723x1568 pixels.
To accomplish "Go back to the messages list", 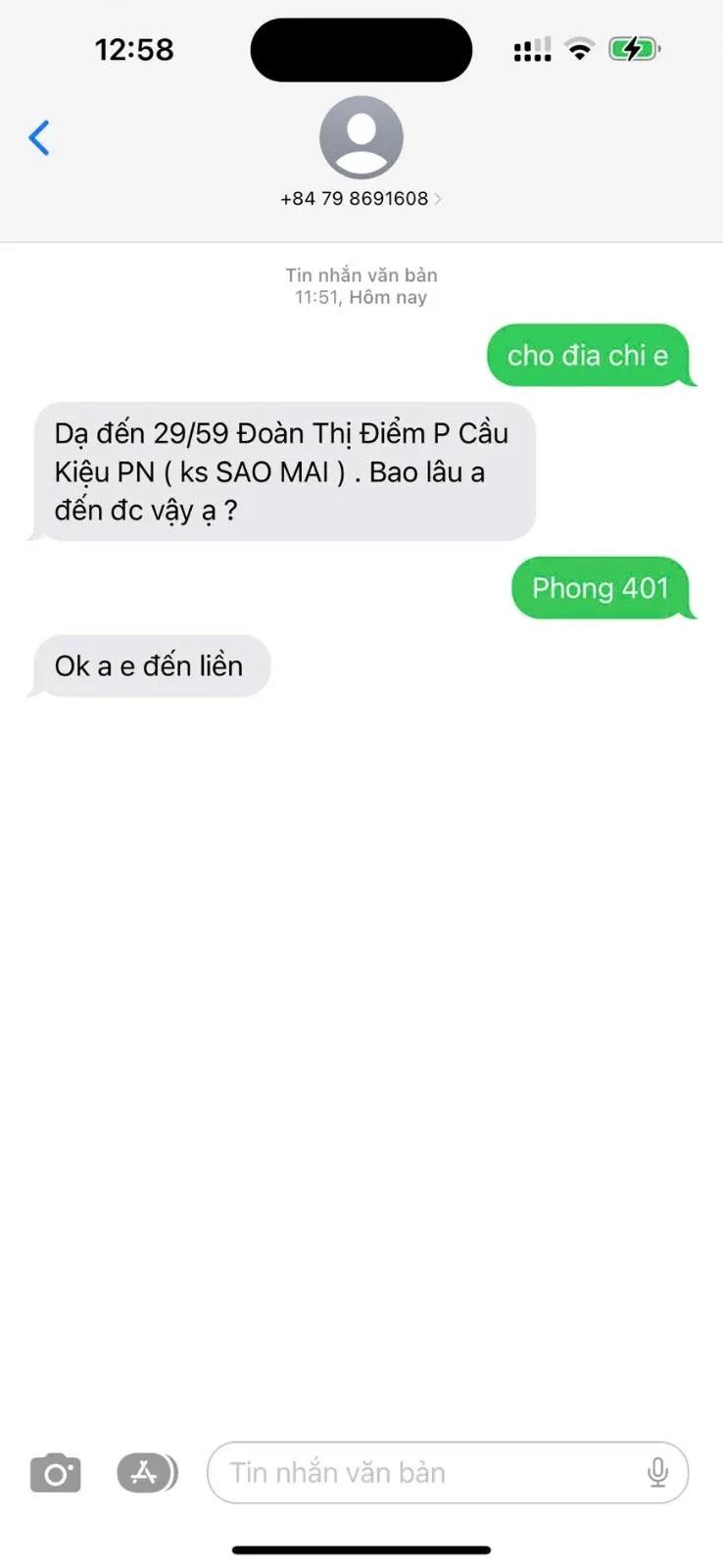I will pos(39,138).
